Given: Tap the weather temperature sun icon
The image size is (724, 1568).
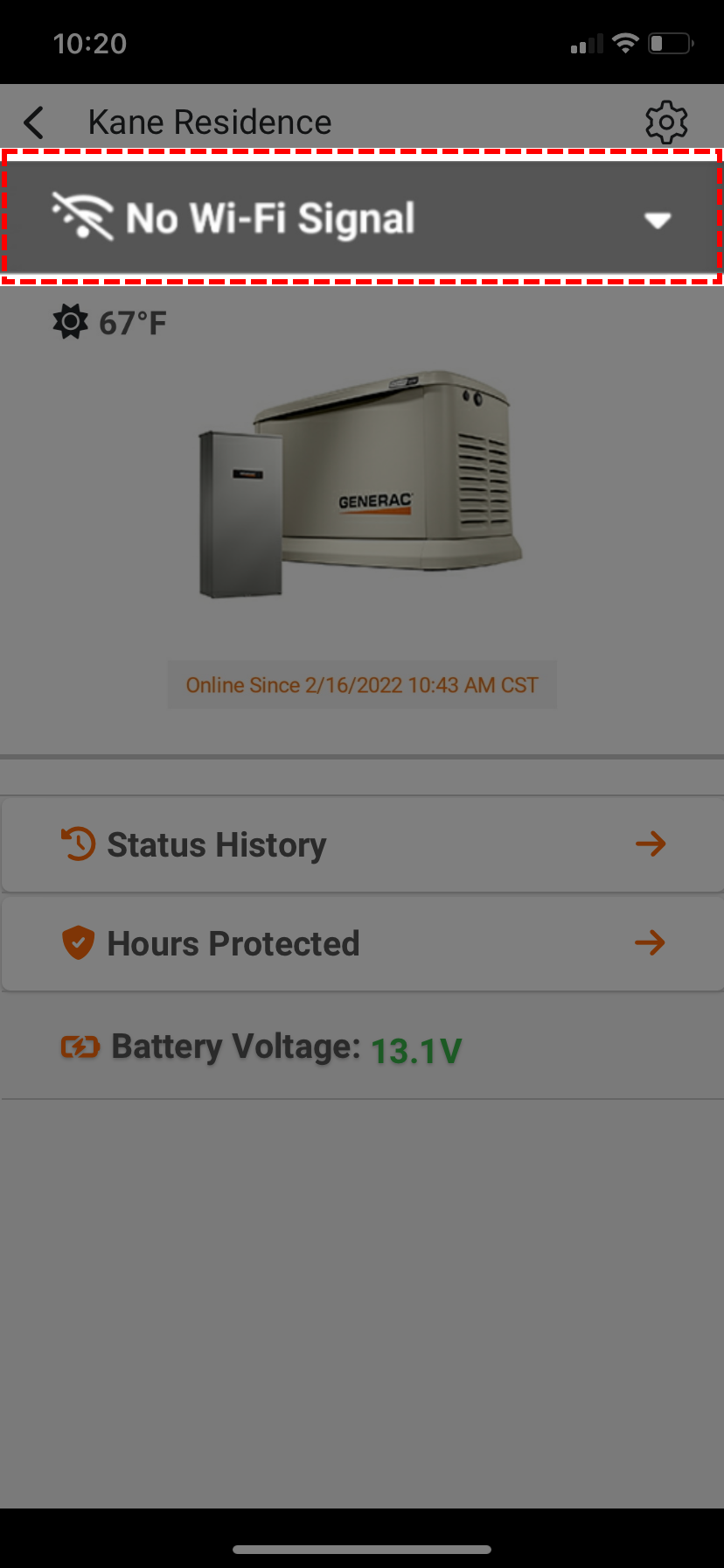Looking at the screenshot, I should [71, 321].
